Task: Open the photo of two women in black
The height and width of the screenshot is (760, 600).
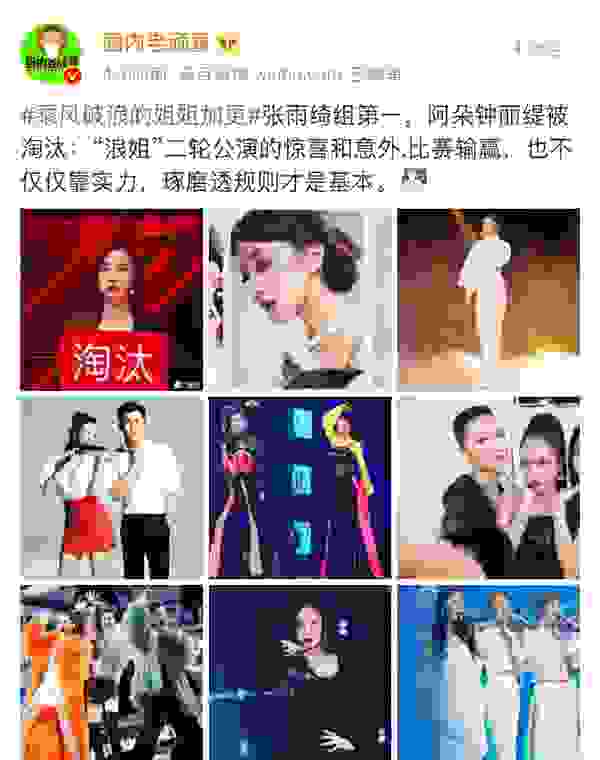Action: (488, 487)
